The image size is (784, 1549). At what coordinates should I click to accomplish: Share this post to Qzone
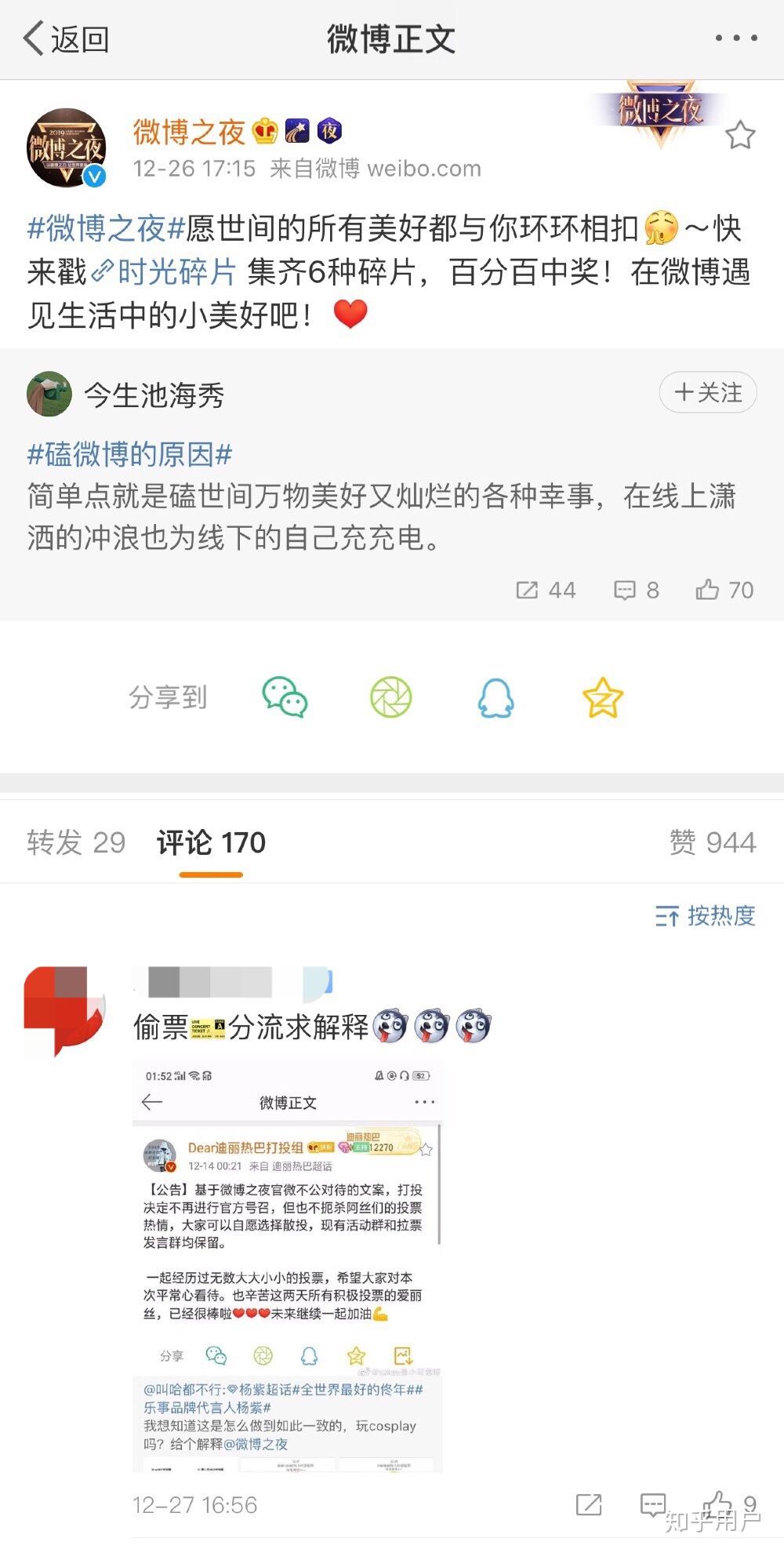click(603, 697)
